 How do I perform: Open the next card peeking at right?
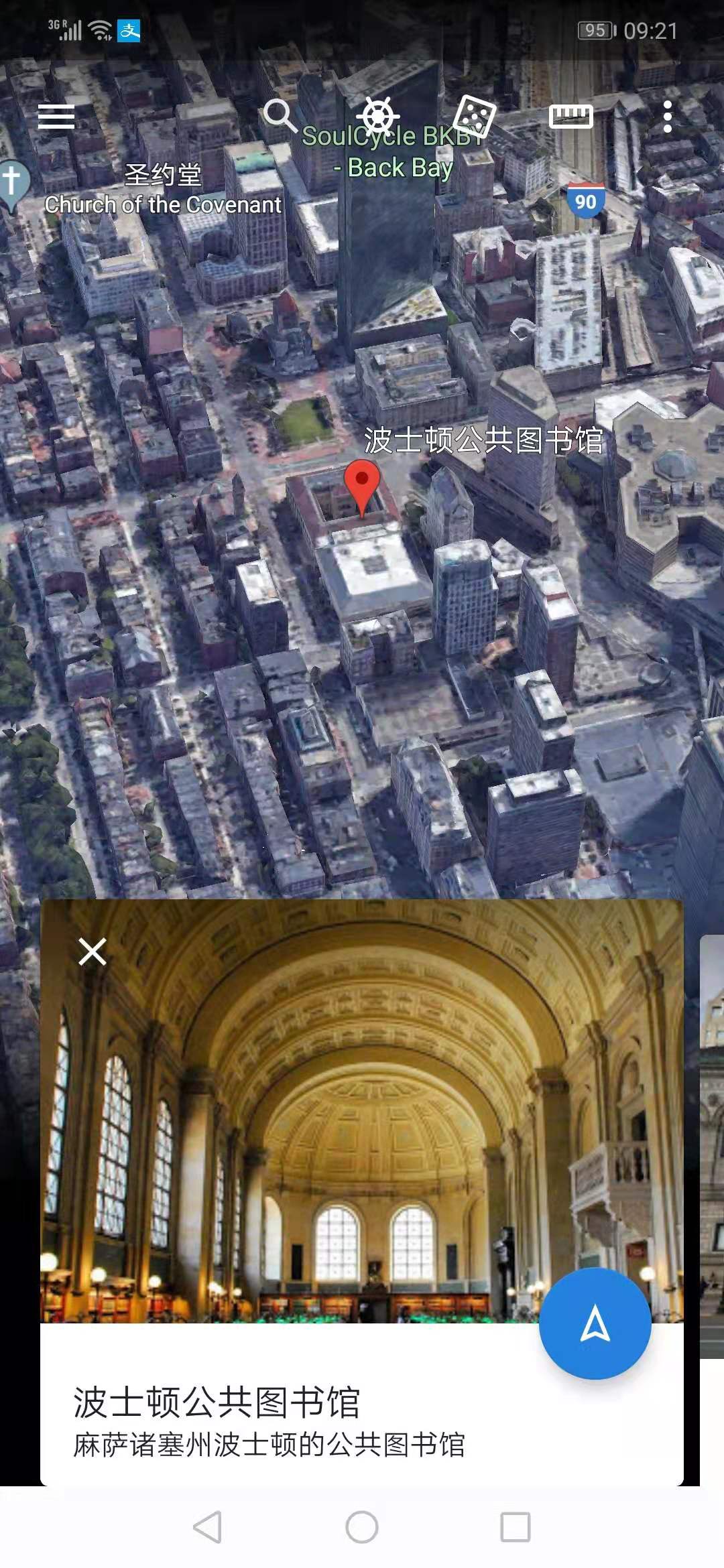[712, 1146]
